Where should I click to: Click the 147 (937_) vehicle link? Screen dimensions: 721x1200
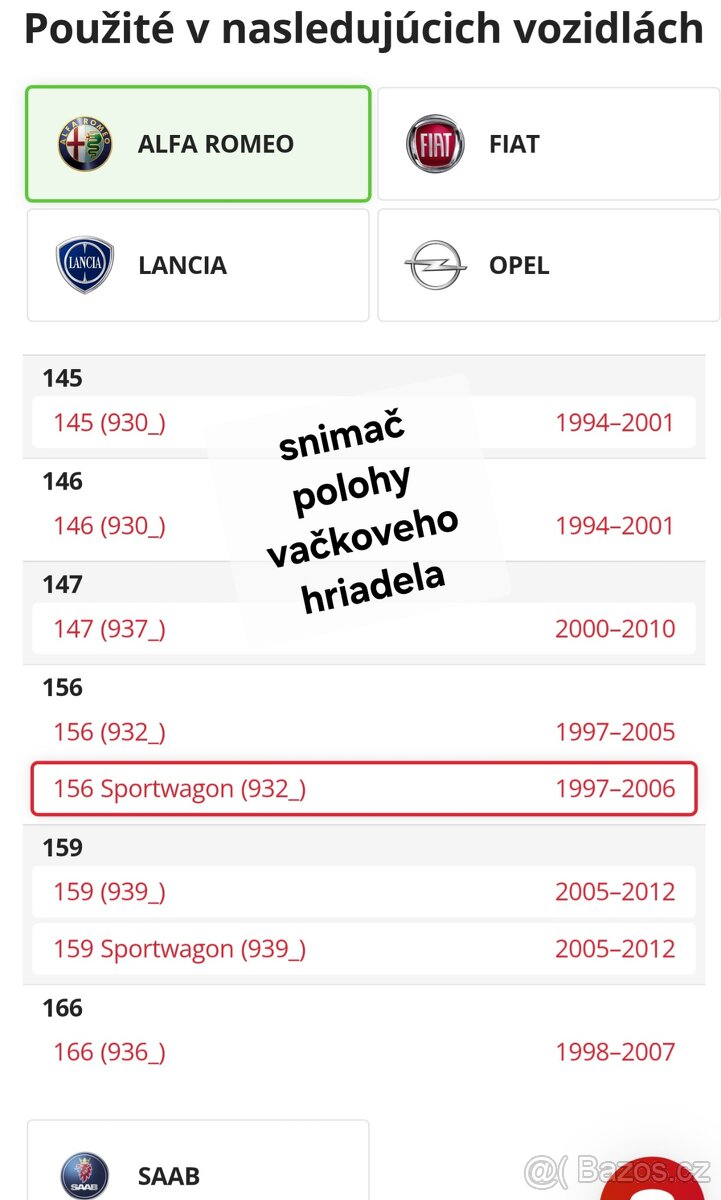(110, 628)
